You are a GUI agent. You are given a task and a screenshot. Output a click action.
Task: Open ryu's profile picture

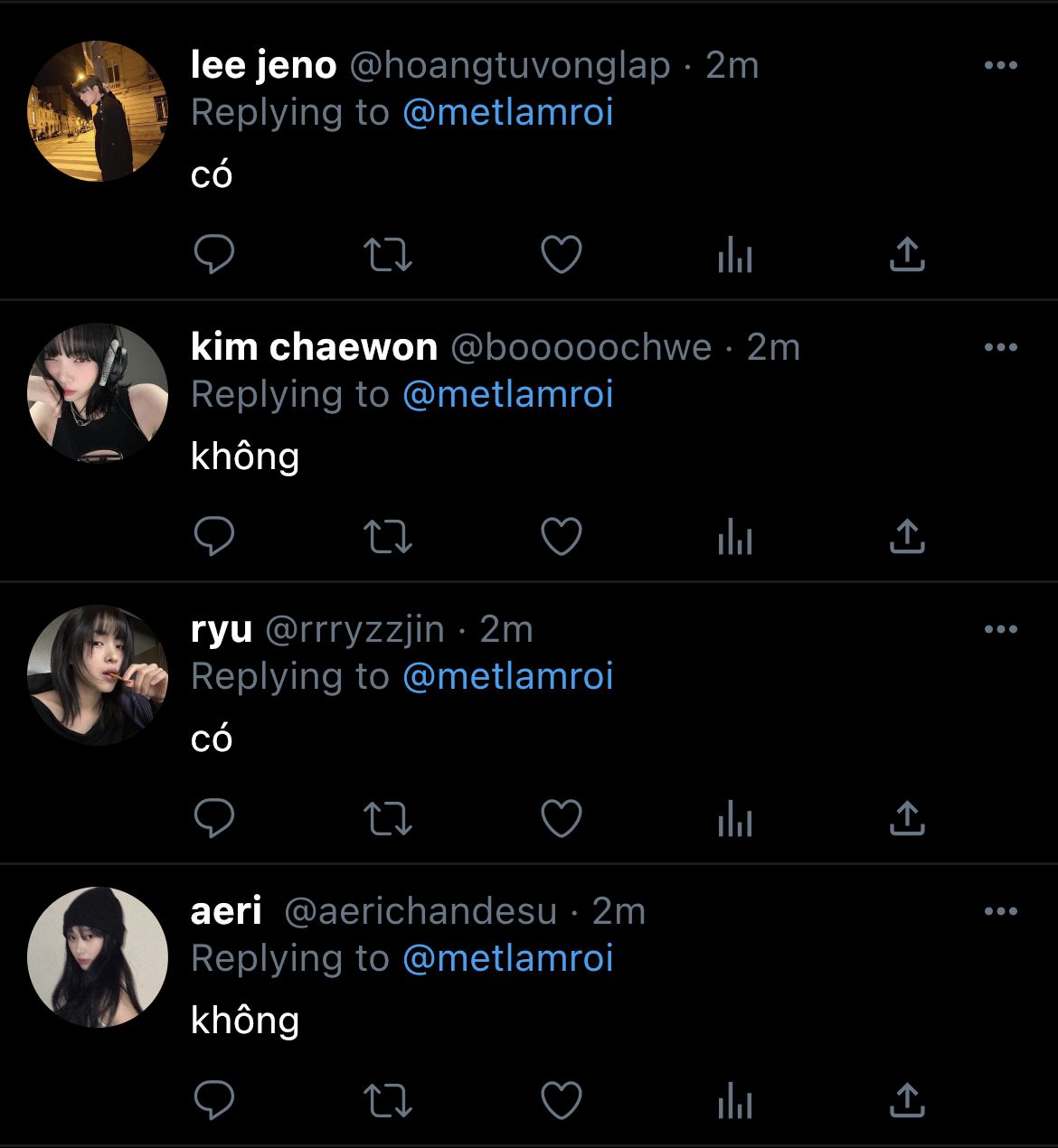(98, 675)
